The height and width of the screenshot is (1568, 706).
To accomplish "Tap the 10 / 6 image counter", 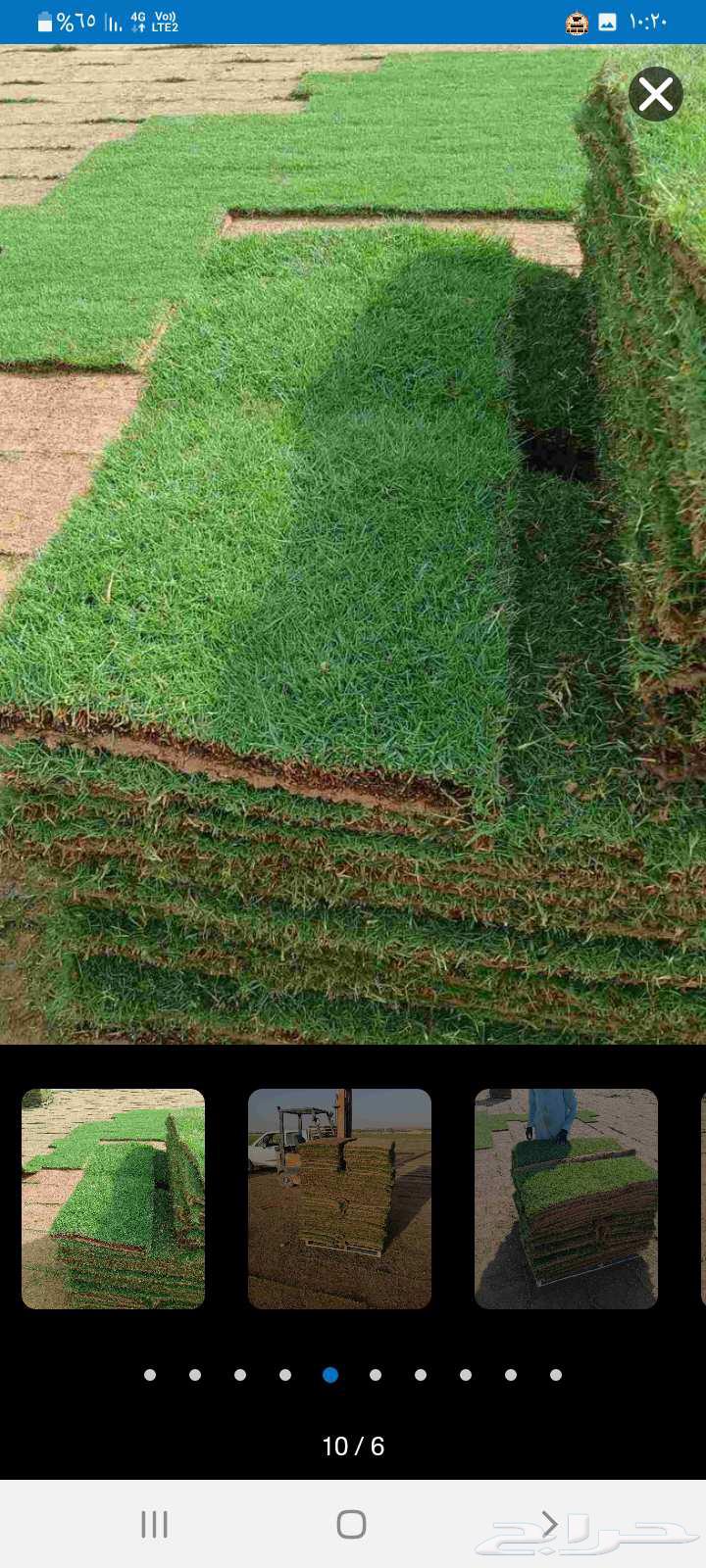I will click(353, 1446).
